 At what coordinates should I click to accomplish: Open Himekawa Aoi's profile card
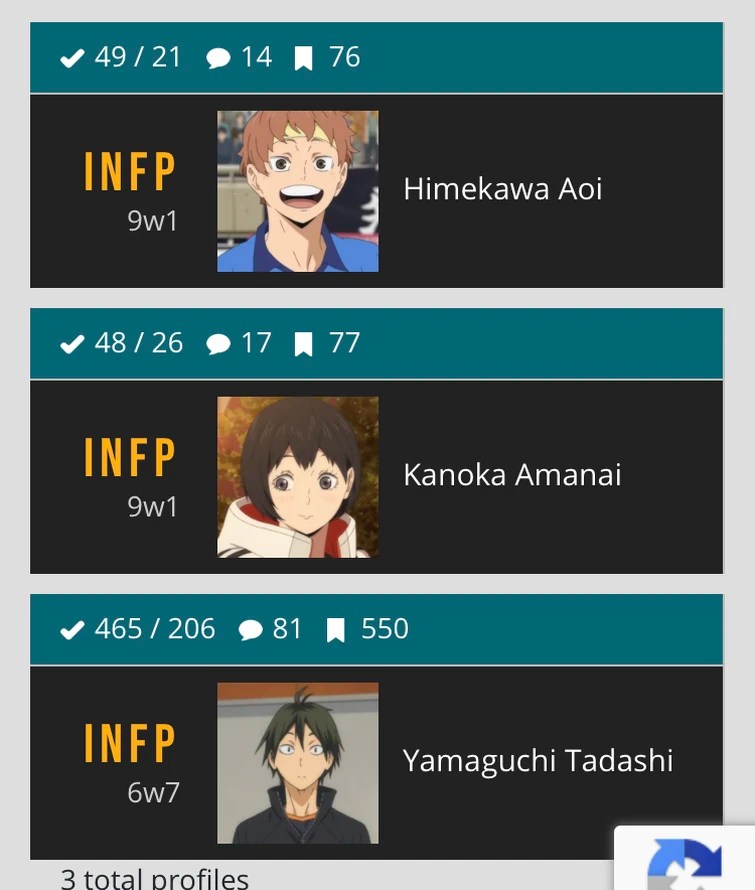376,191
